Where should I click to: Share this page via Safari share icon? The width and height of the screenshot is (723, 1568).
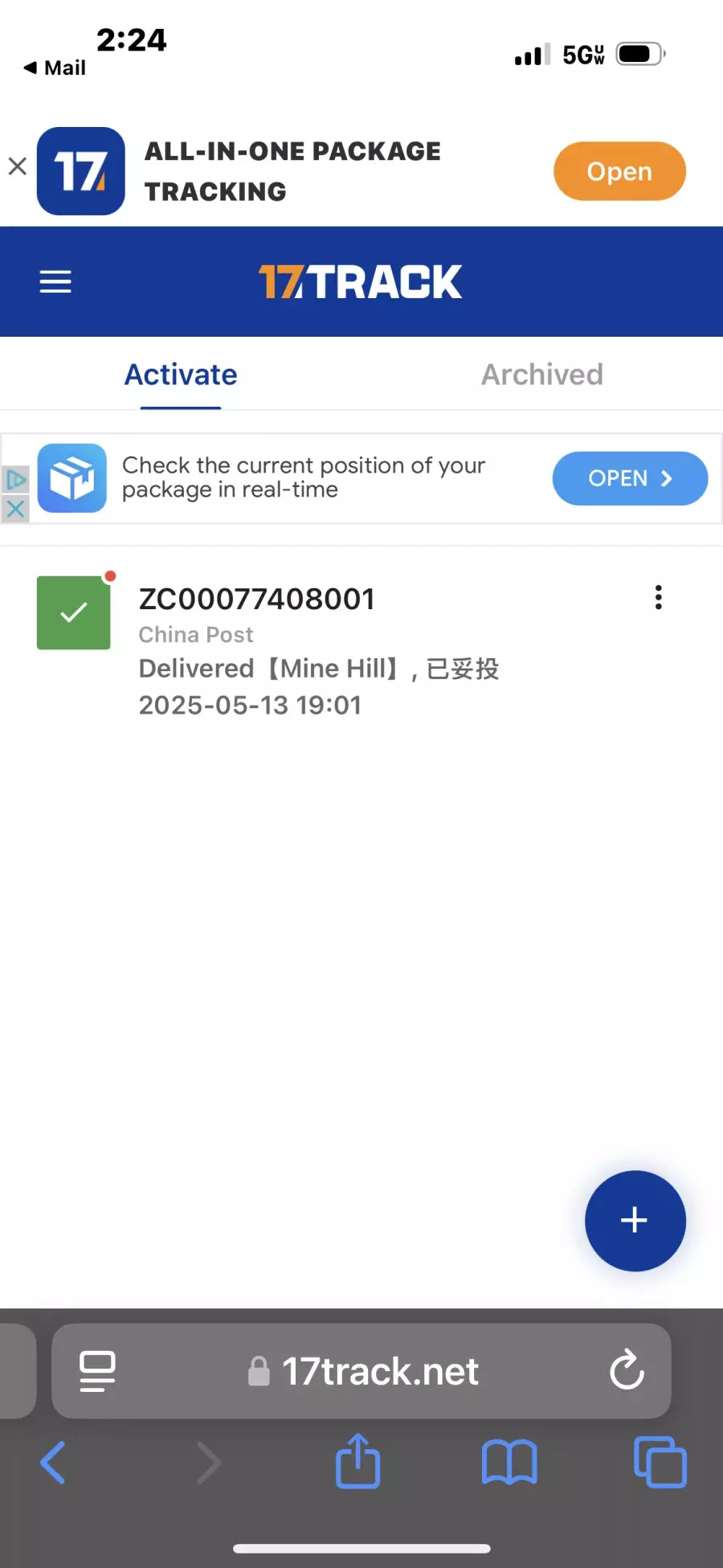[x=357, y=1460]
